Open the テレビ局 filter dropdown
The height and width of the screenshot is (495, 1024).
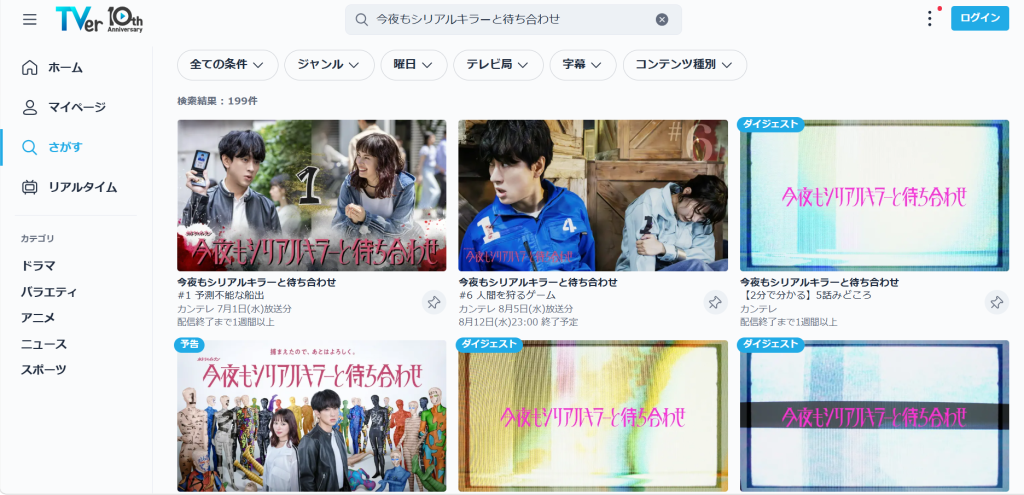(498, 65)
